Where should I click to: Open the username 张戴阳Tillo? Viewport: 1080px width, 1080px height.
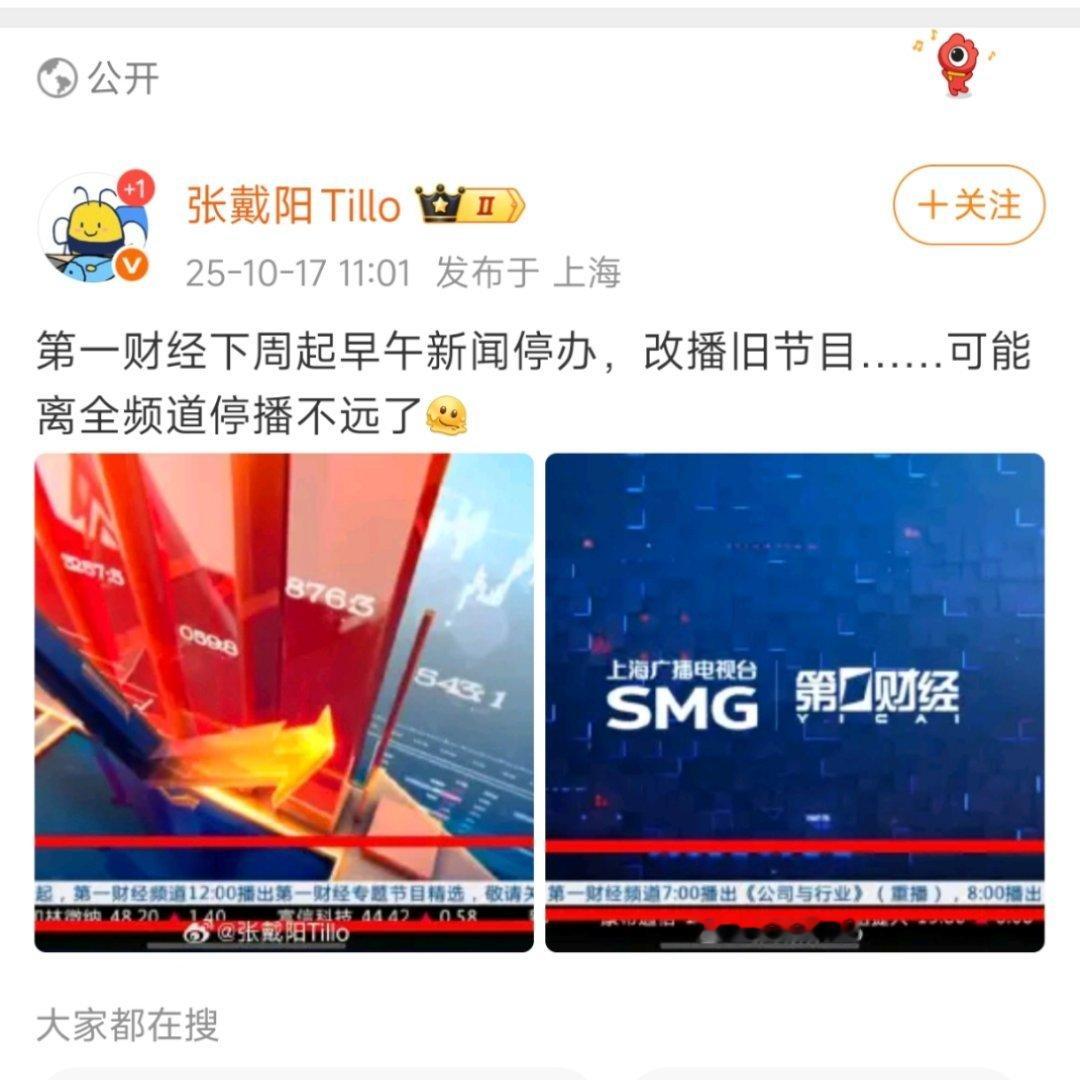(x=293, y=206)
